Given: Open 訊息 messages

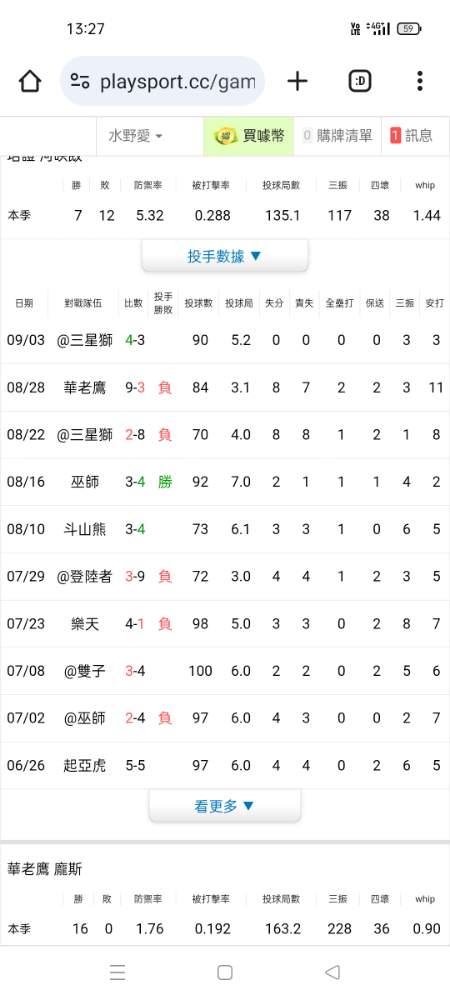Looking at the screenshot, I should (411, 136).
